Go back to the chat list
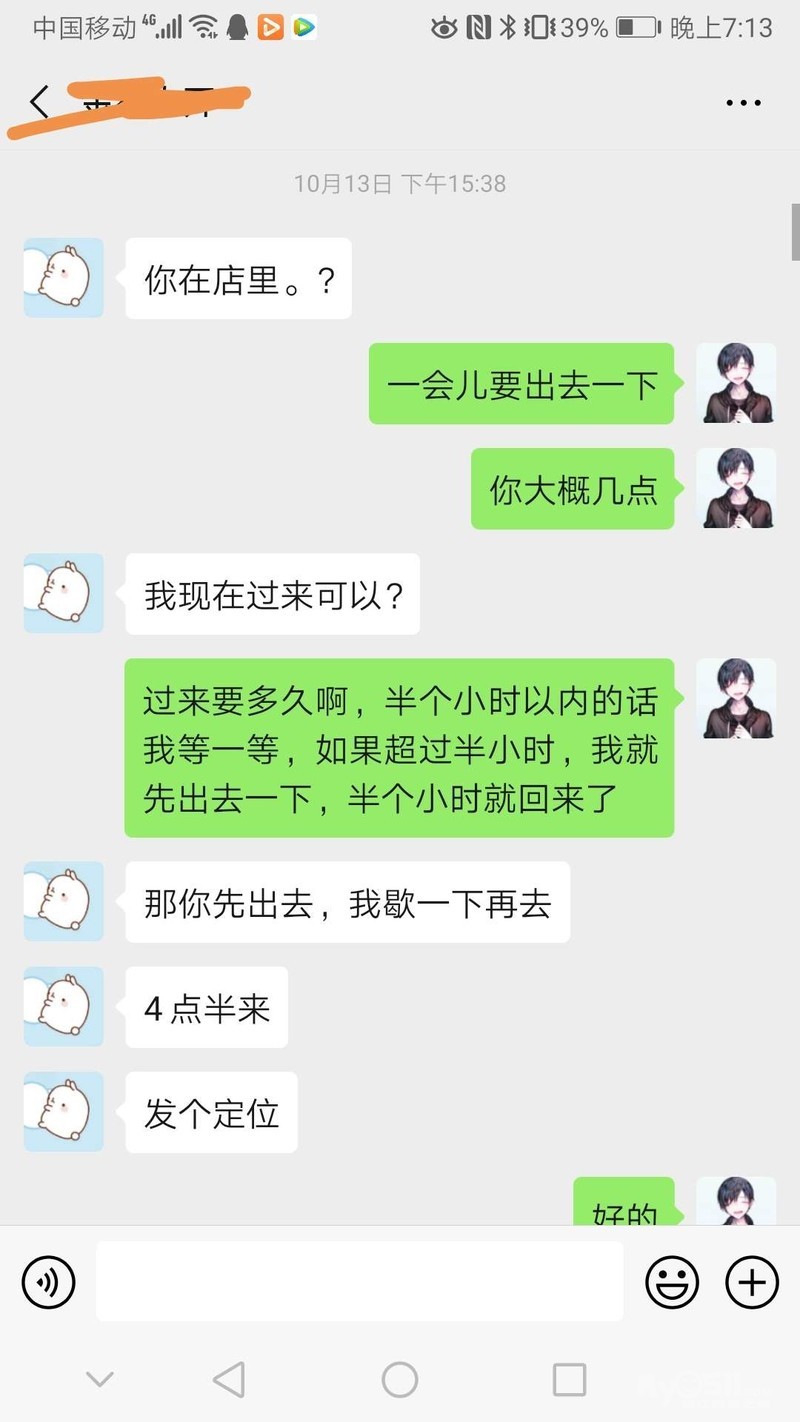 (38, 103)
